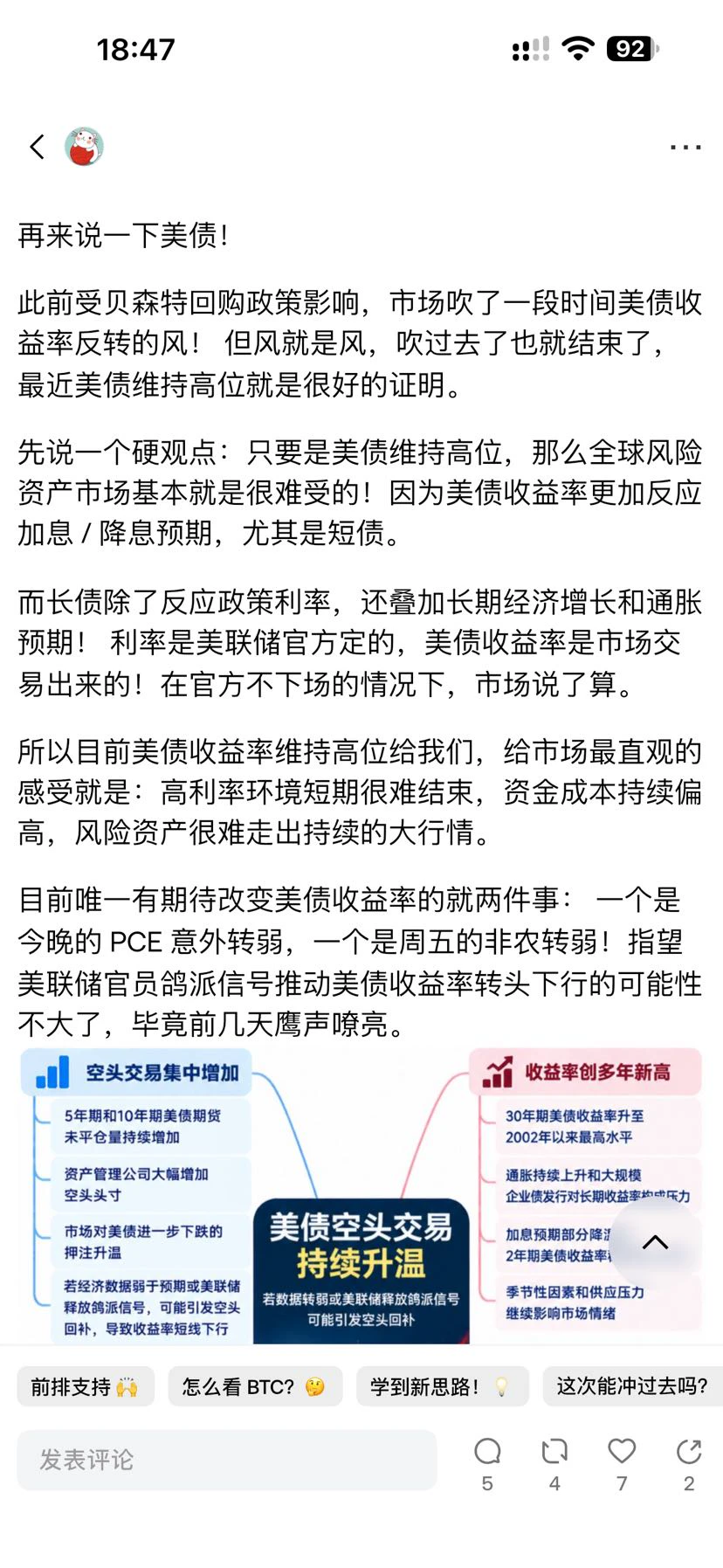This screenshot has width=723, height=1568.
Task: Go back using the top-left arrow
Action: (x=37, y=147)
